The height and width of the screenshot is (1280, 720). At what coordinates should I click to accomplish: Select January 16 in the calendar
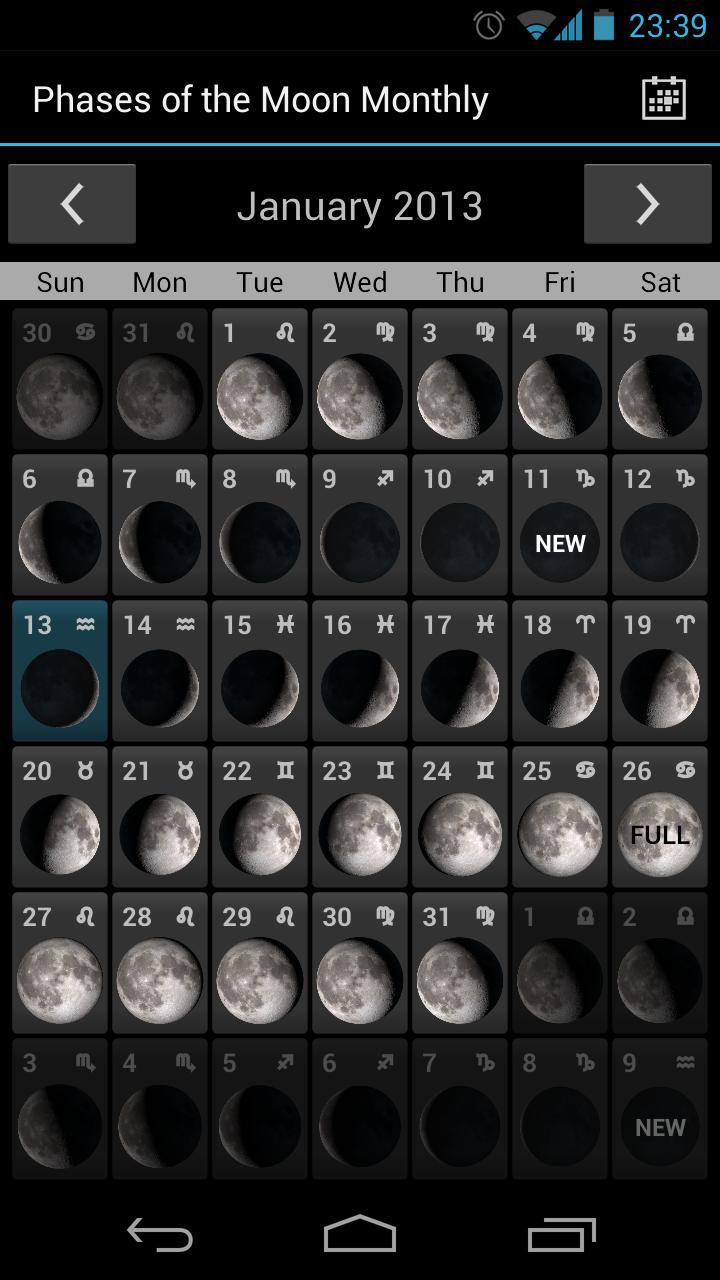[x=360, y=671]
